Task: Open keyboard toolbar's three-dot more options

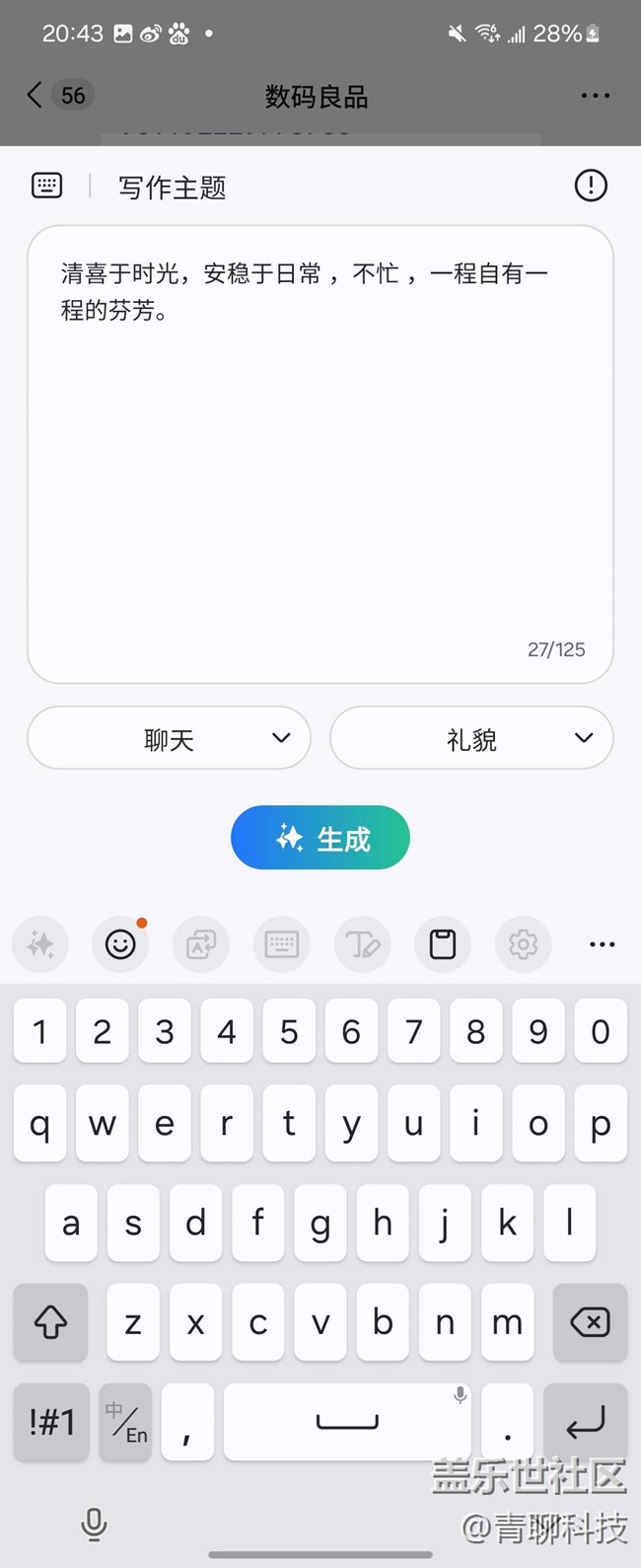Action: pos(602,944)
